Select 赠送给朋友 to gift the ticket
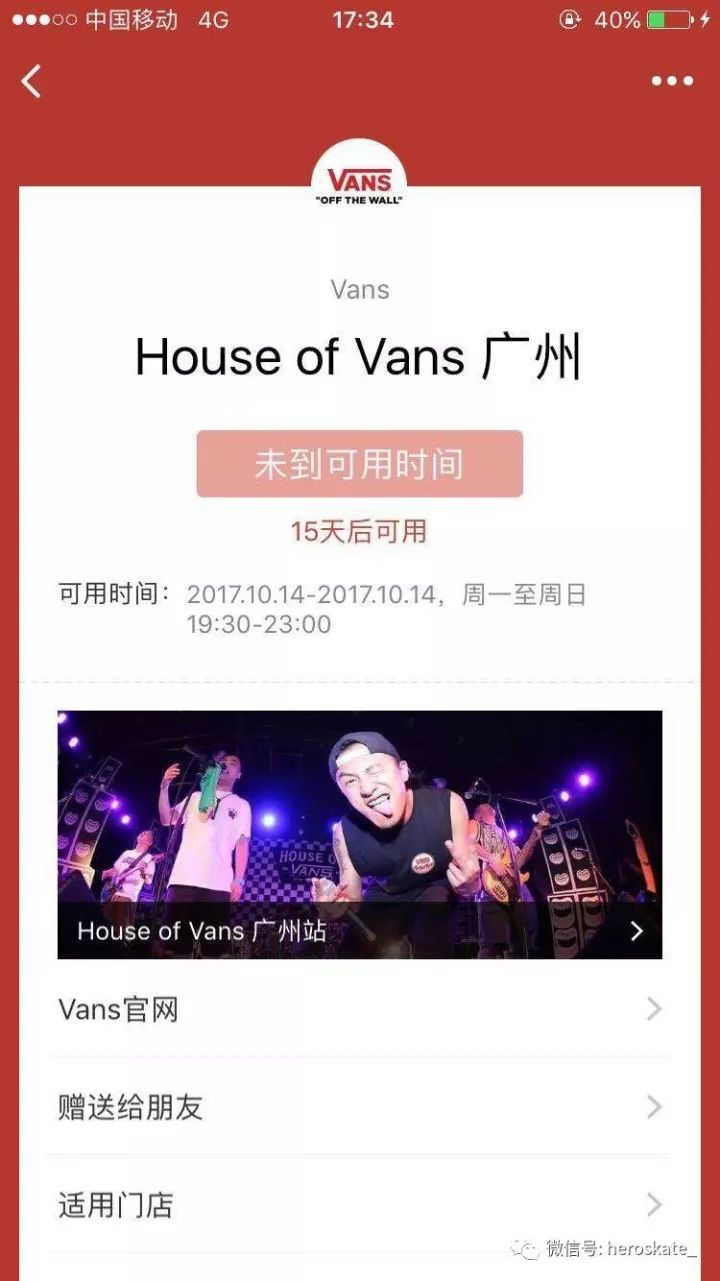Viewport: 720px width, 1281px height. tap(359, 1107)
